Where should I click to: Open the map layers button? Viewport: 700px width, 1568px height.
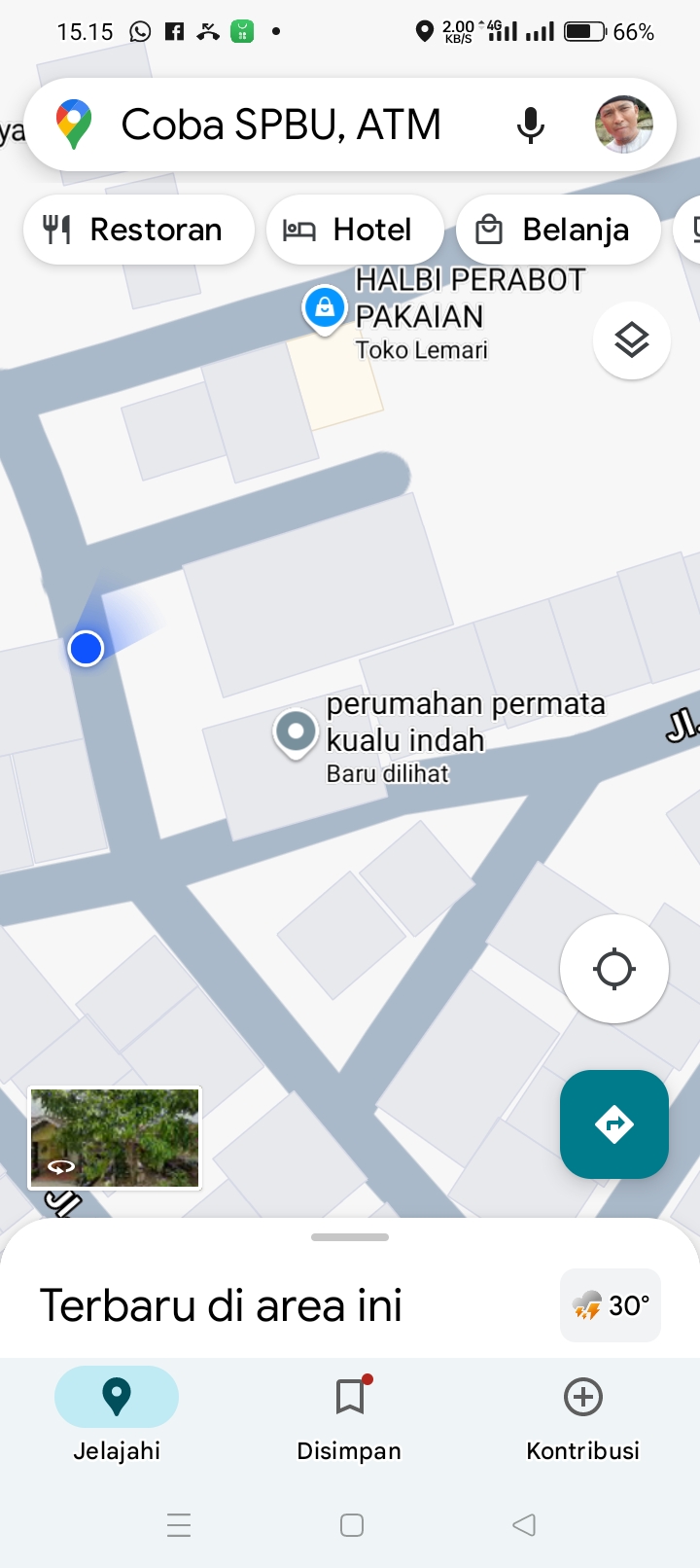(x=631, y=341)
